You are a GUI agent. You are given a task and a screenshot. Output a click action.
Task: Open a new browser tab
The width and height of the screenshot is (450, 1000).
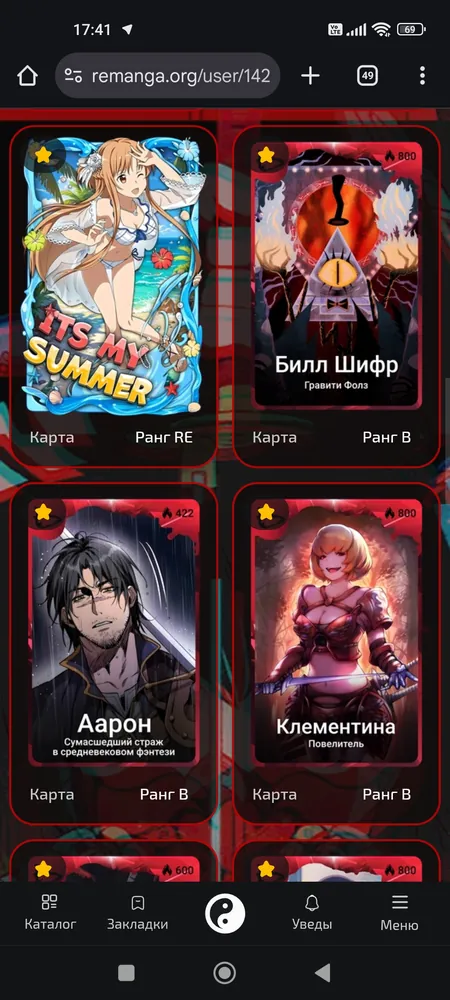point(310,76)
